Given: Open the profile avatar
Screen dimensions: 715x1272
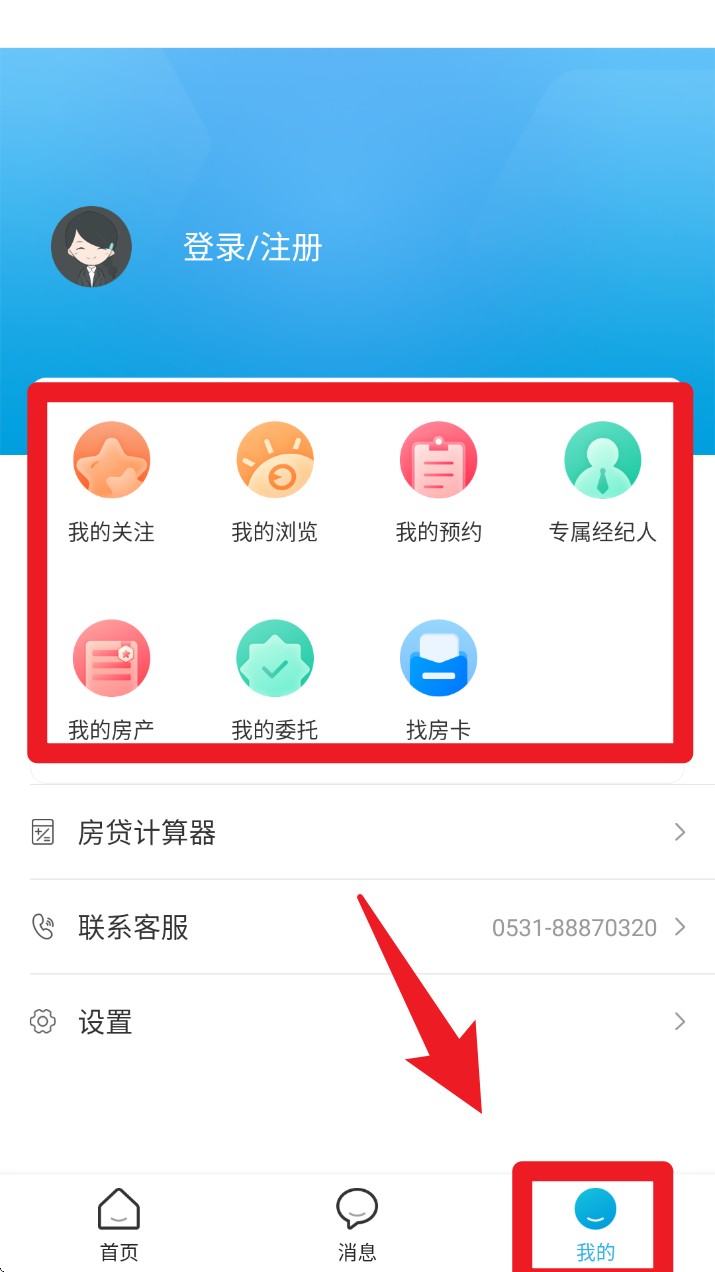Looking at the screenshot, I should click(x=91, y=247).
